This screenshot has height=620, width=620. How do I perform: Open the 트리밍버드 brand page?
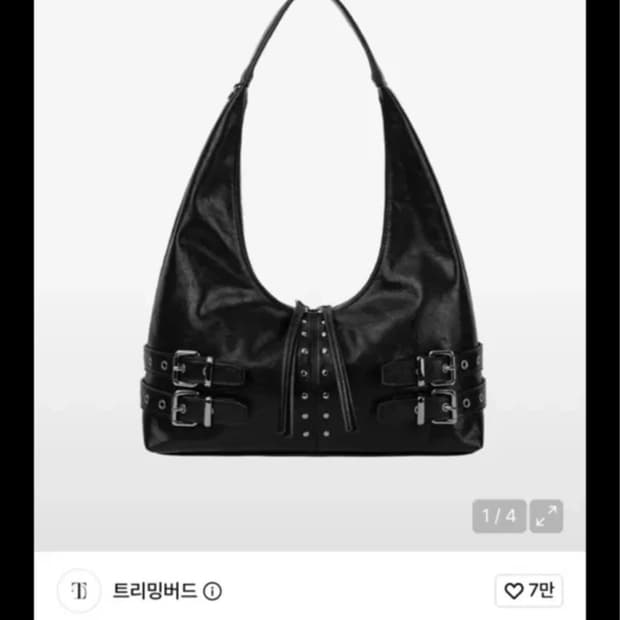point(155,591)
